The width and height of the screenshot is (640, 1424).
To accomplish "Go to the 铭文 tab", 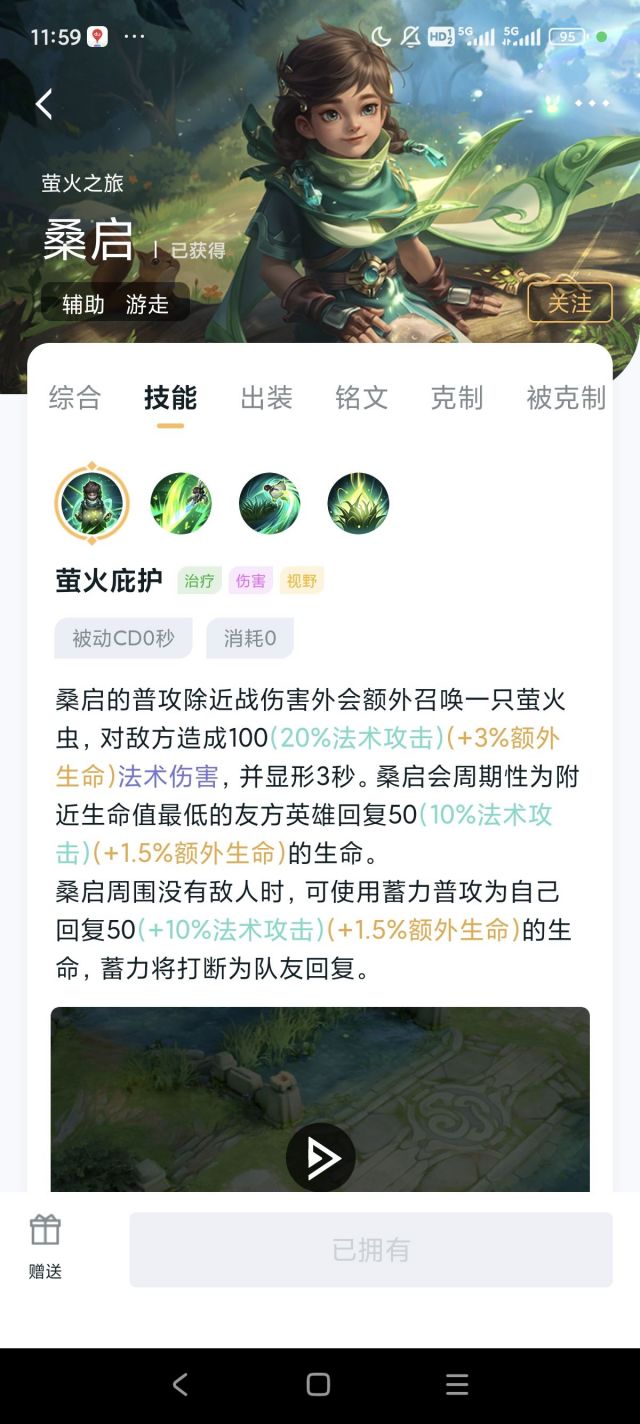I will (362, 398).
